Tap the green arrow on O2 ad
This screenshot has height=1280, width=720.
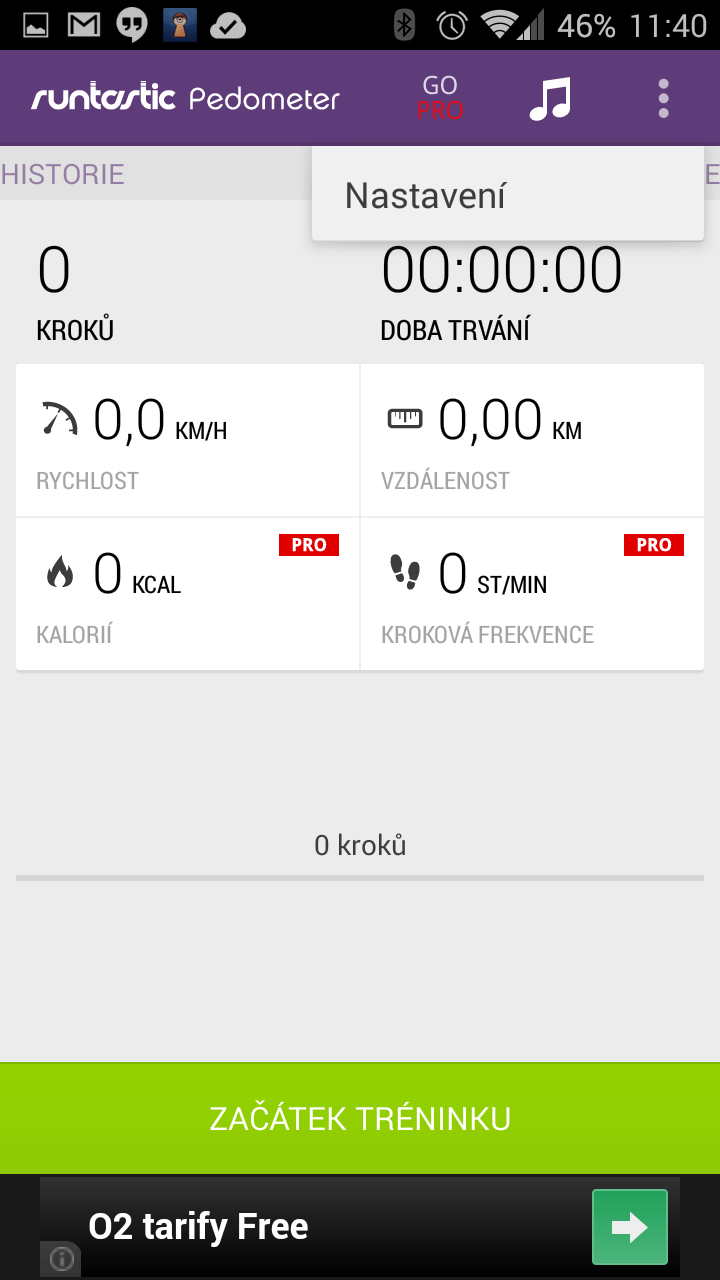pos(629,1227)
